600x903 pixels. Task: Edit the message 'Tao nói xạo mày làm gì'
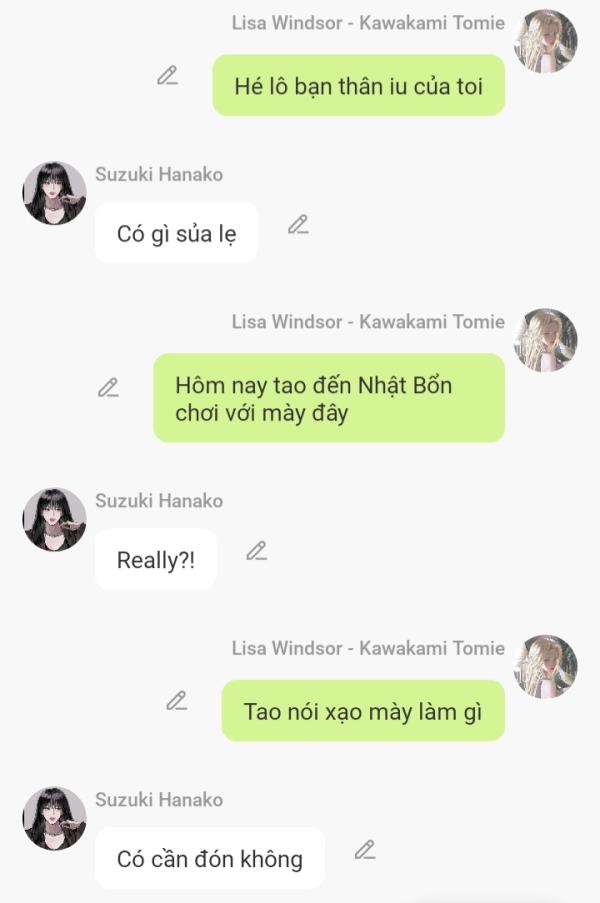tap(177, 701)
